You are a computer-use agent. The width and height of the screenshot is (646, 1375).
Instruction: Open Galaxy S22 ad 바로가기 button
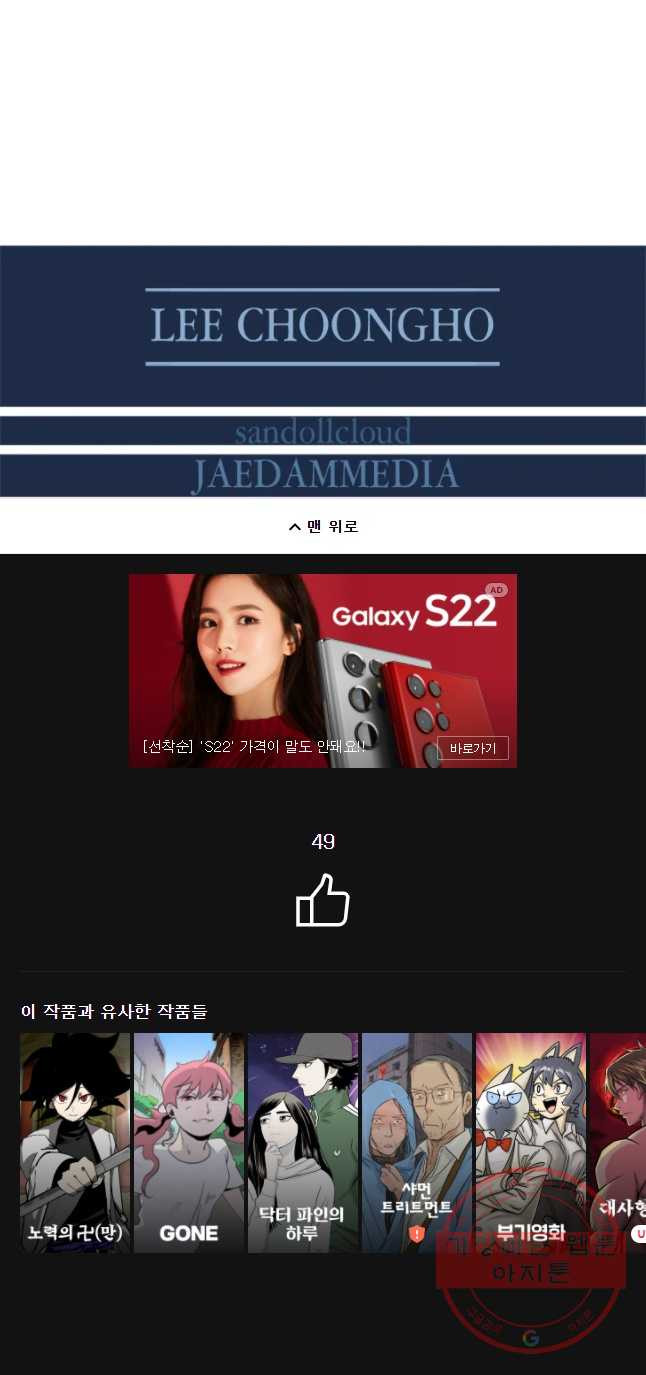472,748
